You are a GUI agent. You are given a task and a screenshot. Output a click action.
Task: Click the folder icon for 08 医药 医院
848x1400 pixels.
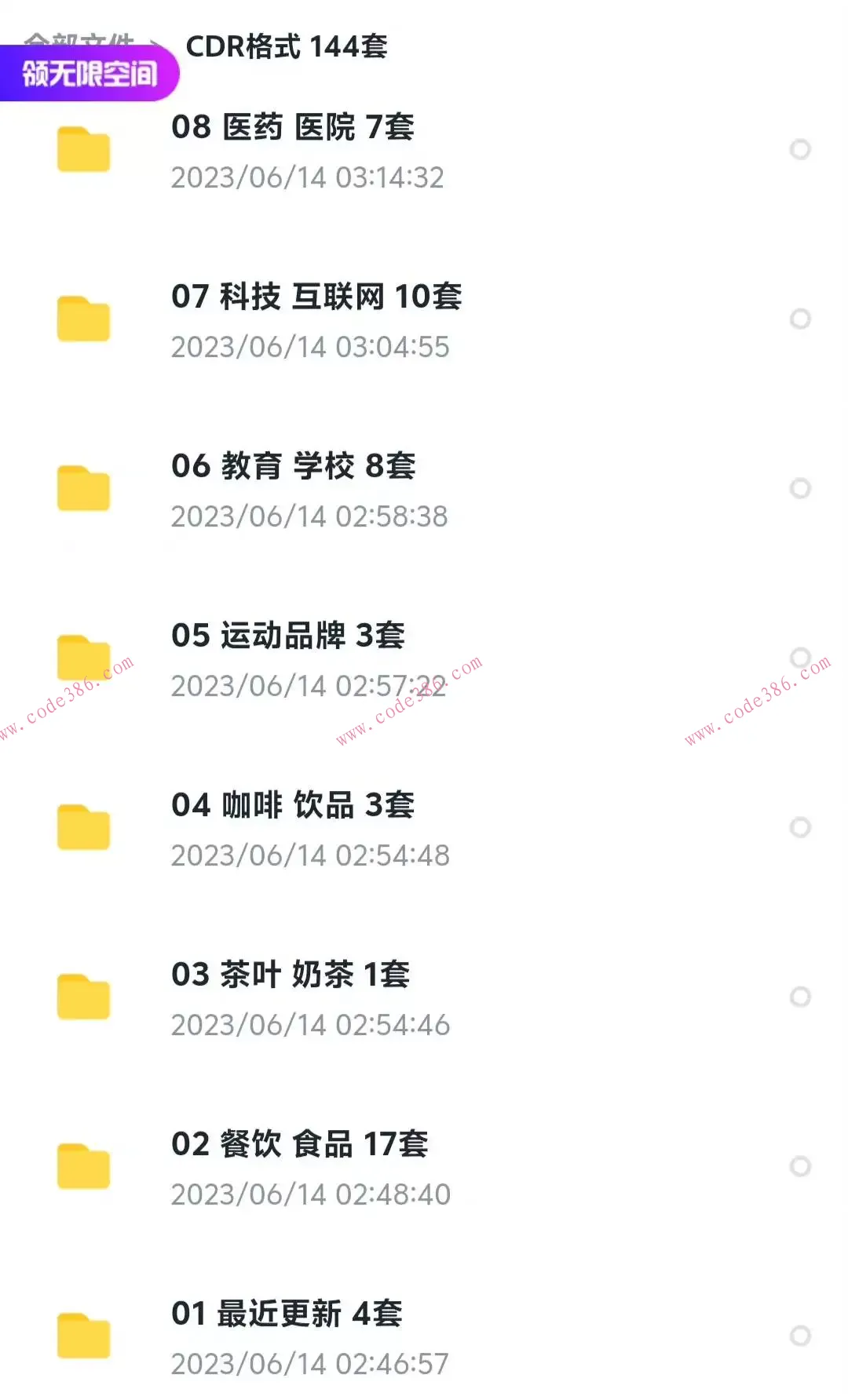point(84,149)
